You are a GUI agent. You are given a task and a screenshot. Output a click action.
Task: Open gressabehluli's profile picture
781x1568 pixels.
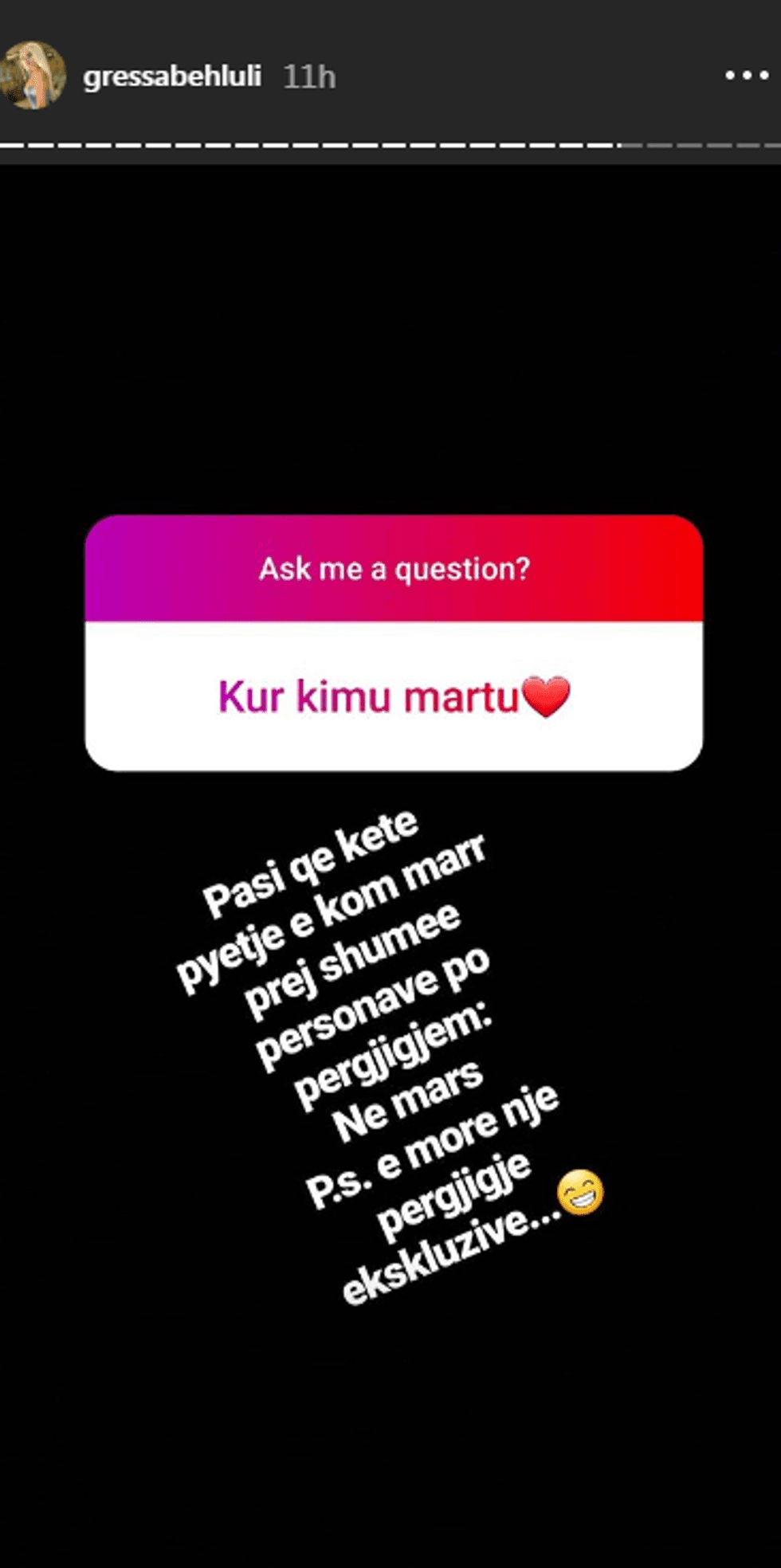coord(33,76)
